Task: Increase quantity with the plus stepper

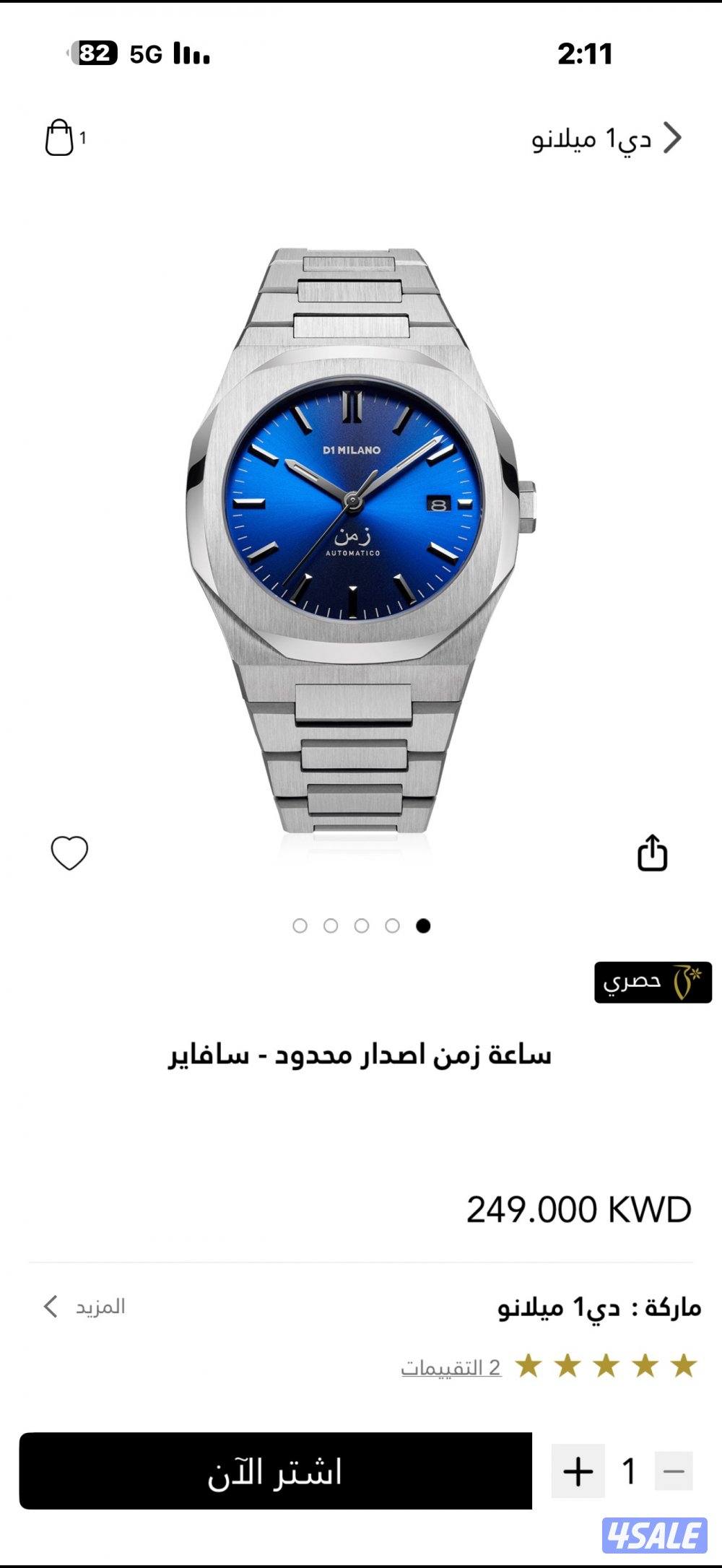Action: (x=578, y=1473)
